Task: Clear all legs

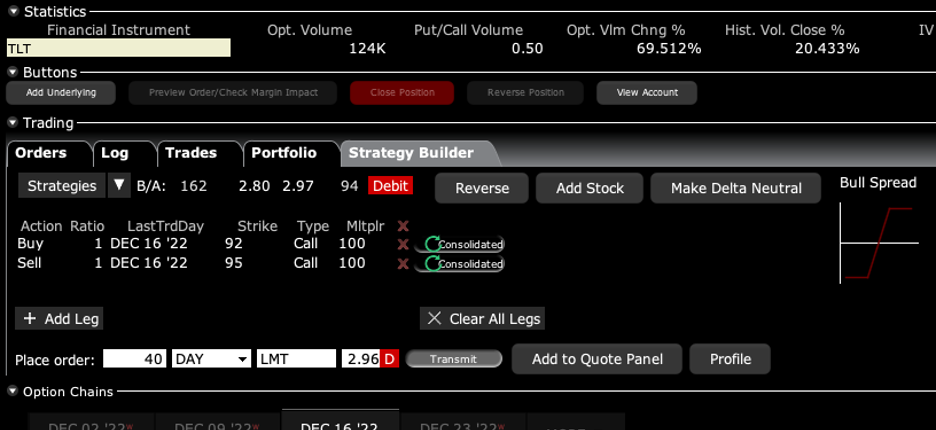Action: pos(483,318)
